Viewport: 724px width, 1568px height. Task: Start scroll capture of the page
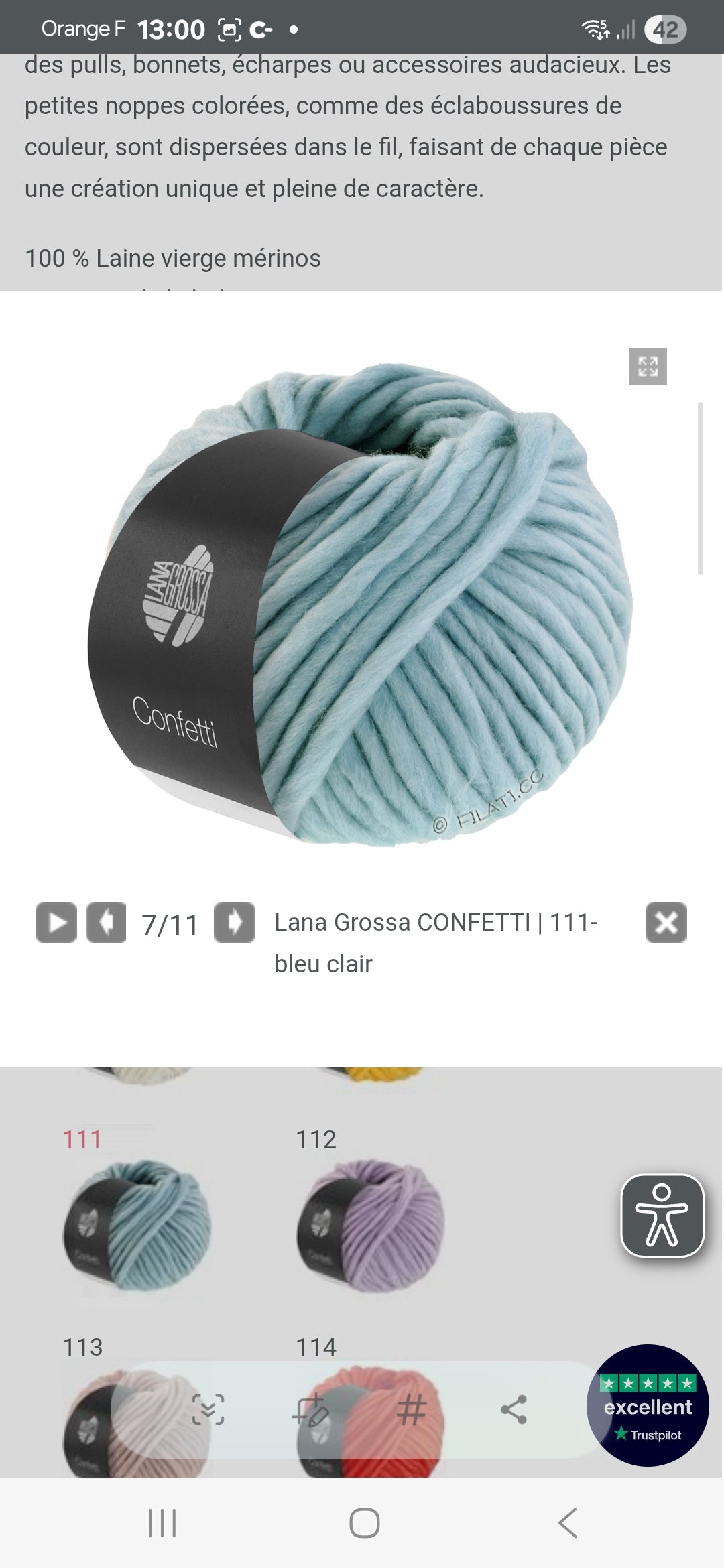click(x=208, y=1410)
